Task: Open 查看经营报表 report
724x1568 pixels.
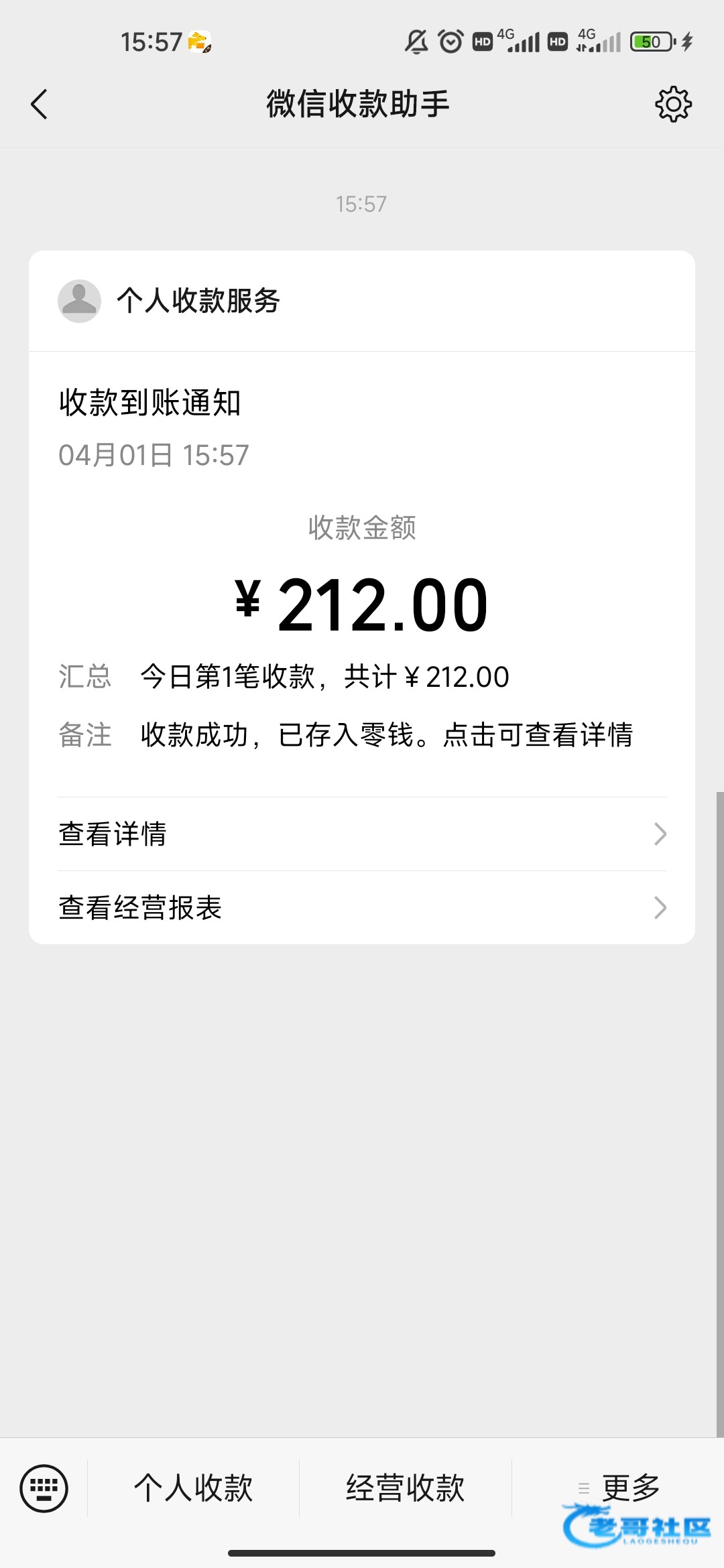Action: [362, 908]
